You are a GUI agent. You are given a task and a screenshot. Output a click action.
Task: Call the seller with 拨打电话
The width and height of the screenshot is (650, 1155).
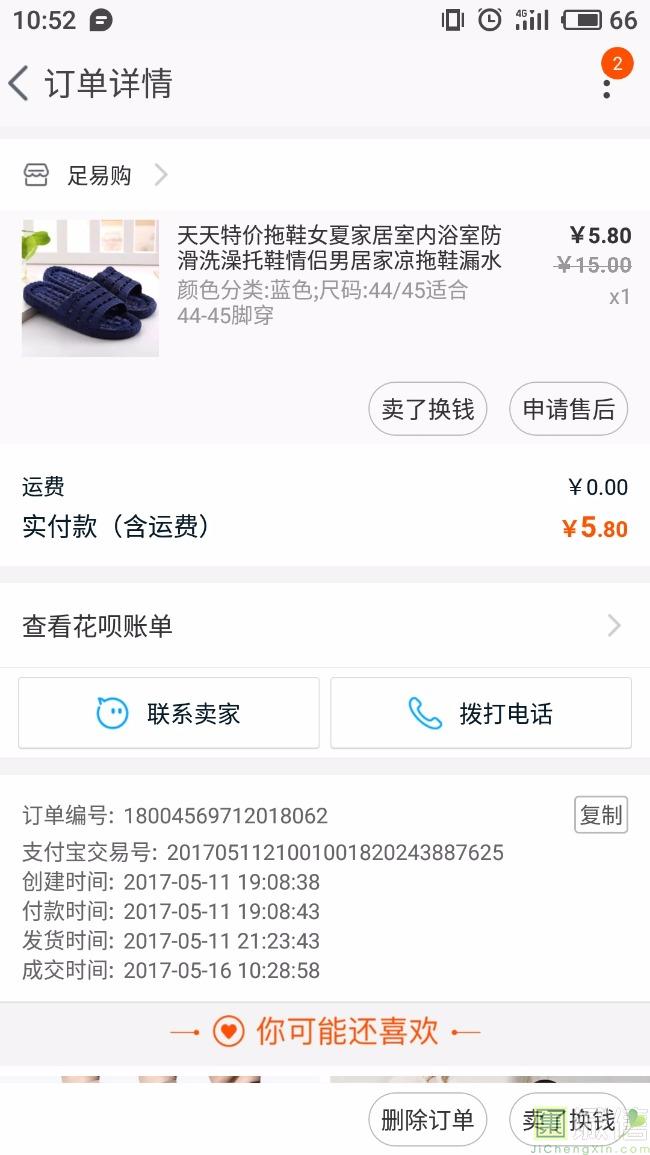click(x=481, y=714)
